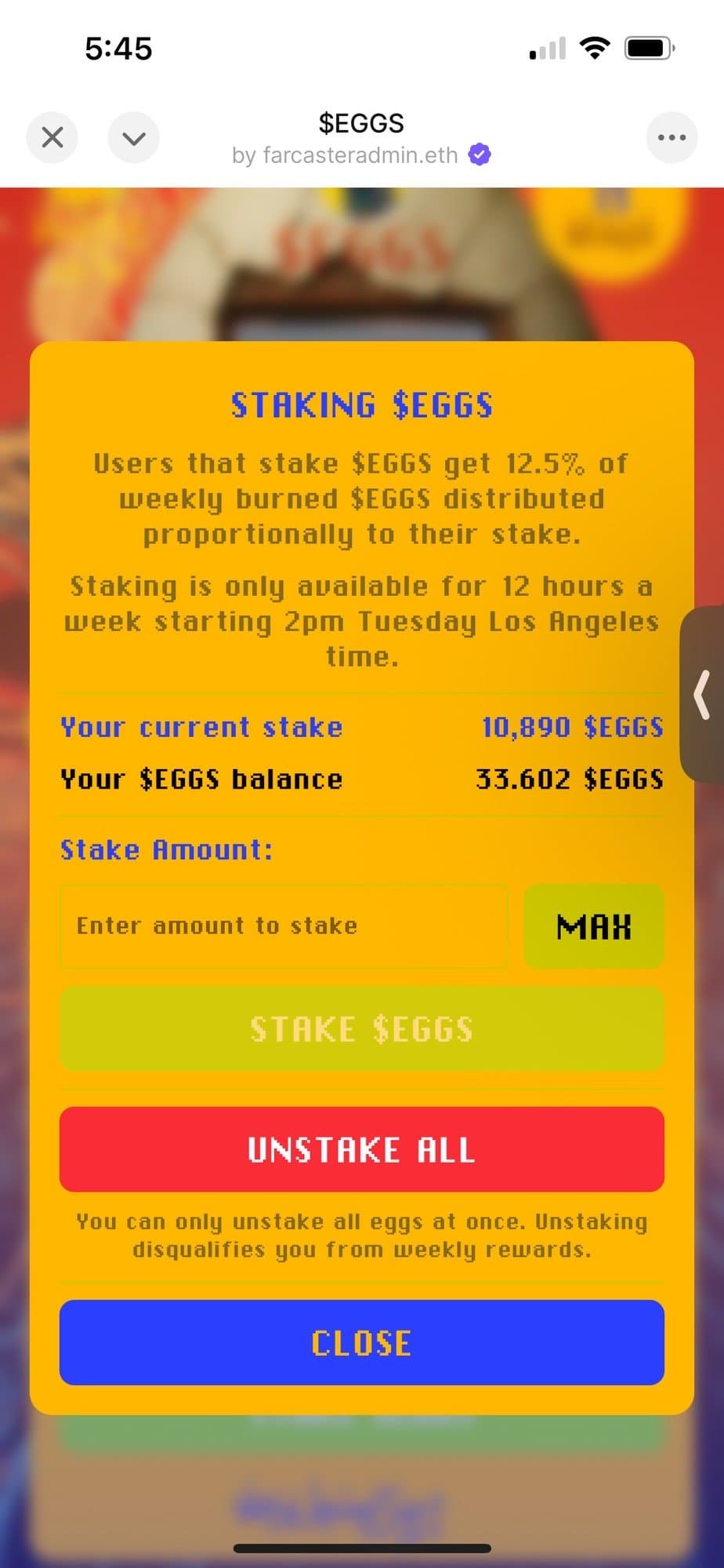Close the $EGGS mini app
The image size is (724, 1568).
point(52,138)
